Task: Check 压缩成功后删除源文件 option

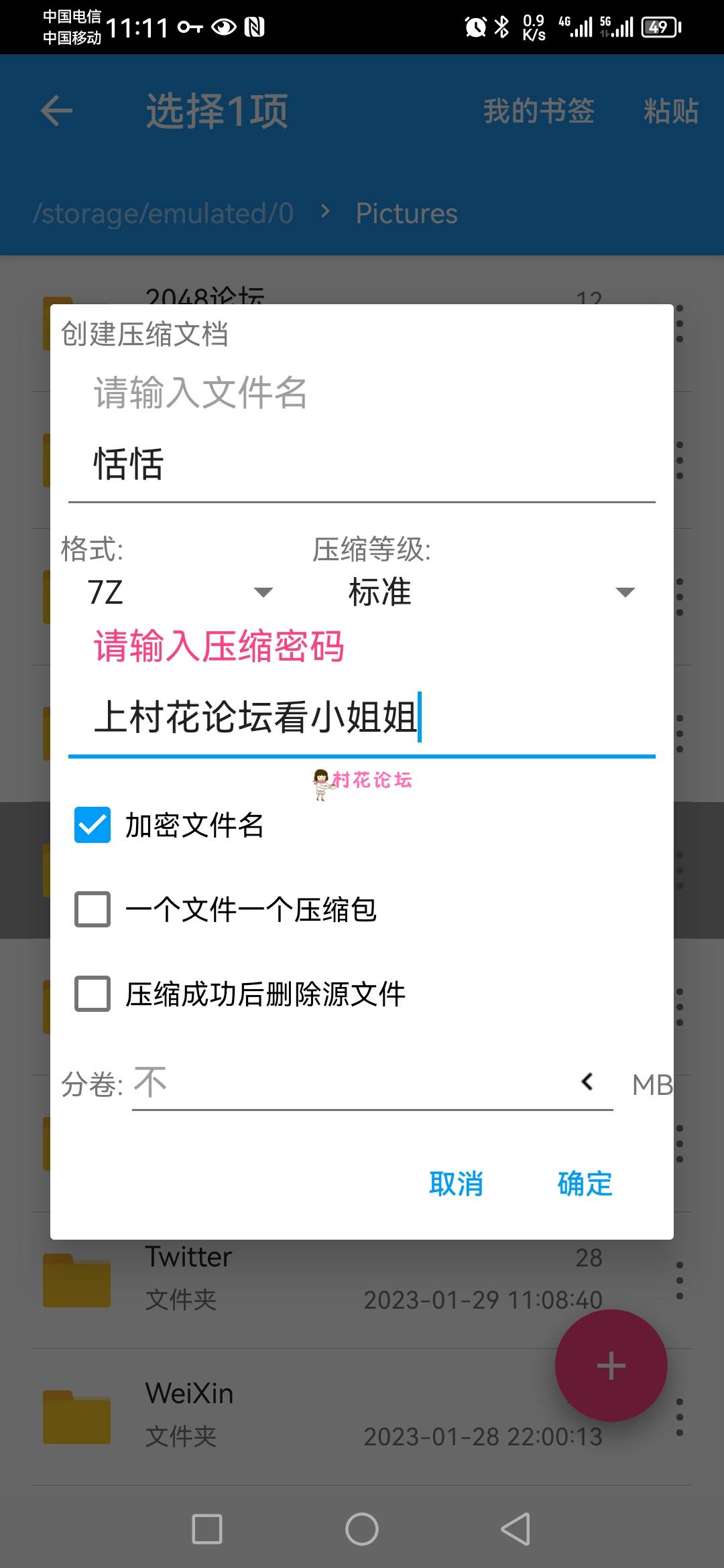Action: click(x=93, y=994)
